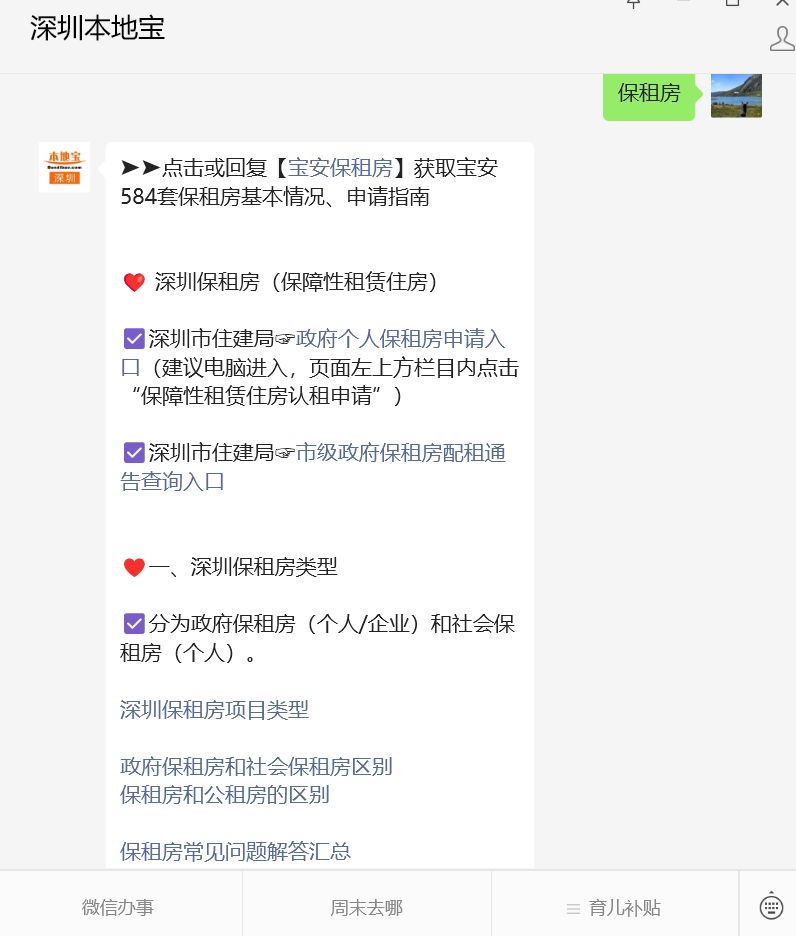Switch to keyboard input
Image resolution: width=796 pixels, height=936 pixels.
coord(771,906)
